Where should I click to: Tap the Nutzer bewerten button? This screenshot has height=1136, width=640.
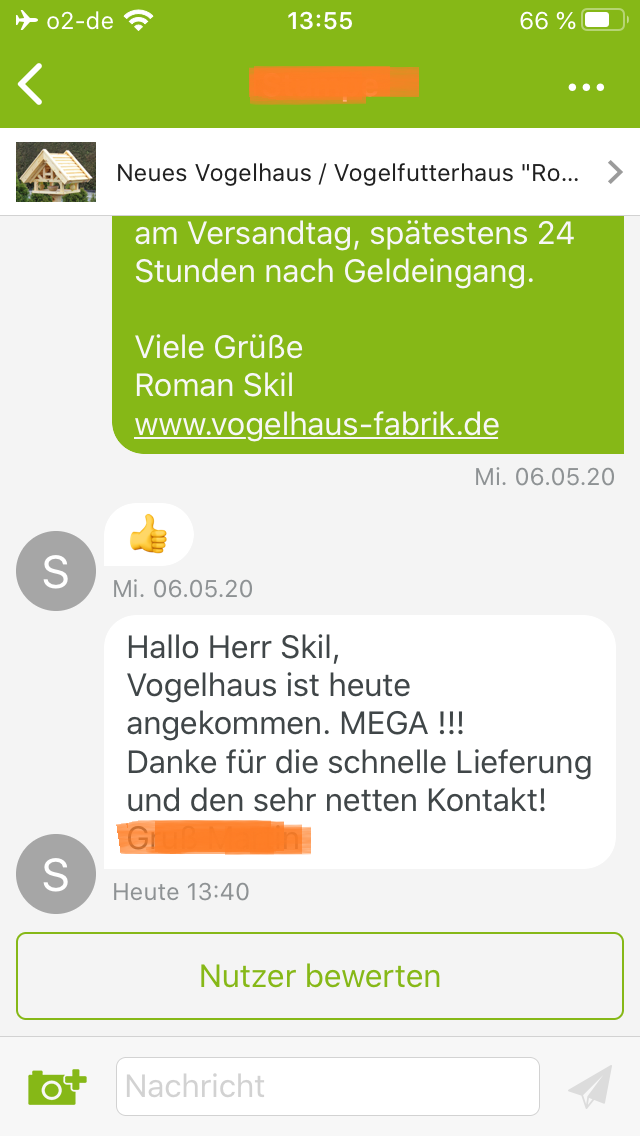[320, 976]
